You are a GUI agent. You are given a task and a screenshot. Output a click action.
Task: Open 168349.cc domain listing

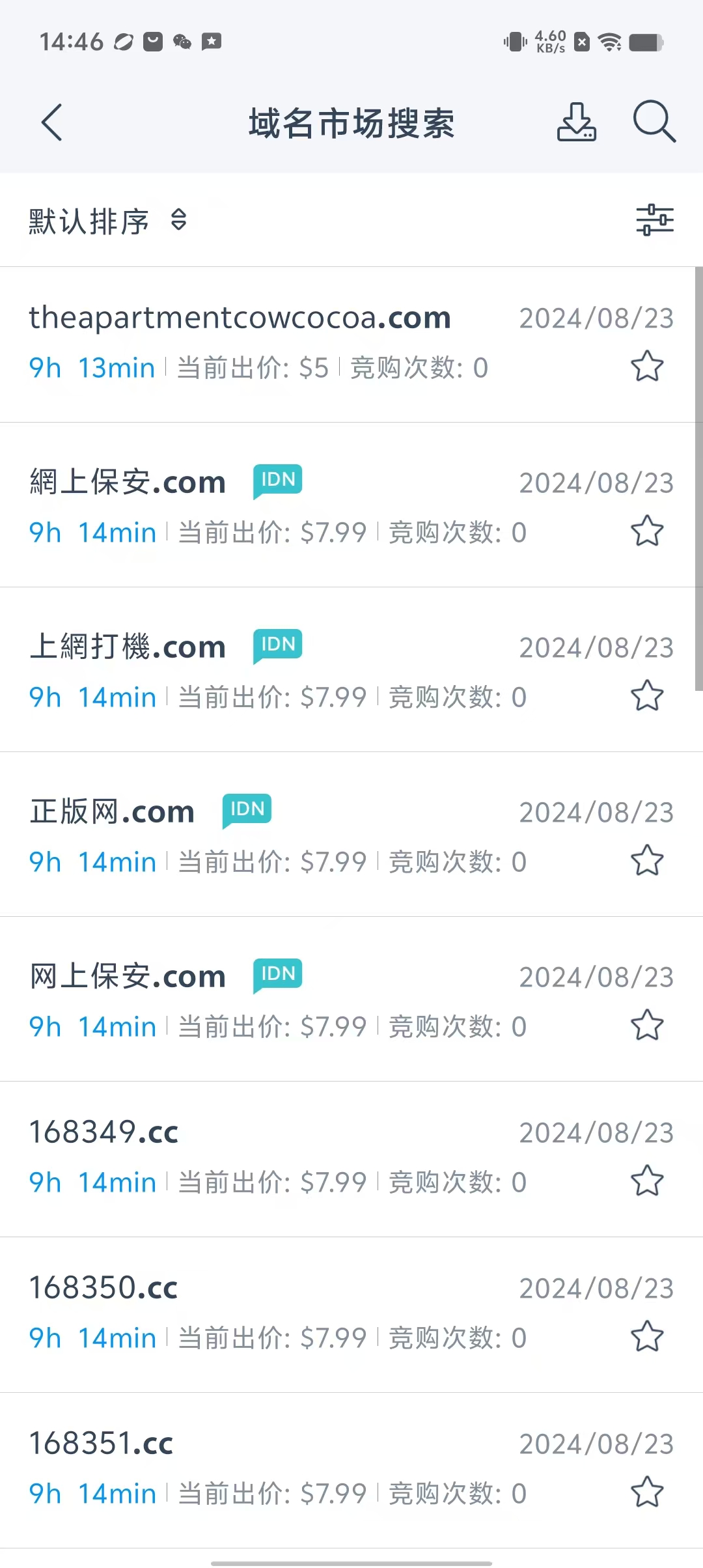pyautogui.click(x=104, y=1132)
